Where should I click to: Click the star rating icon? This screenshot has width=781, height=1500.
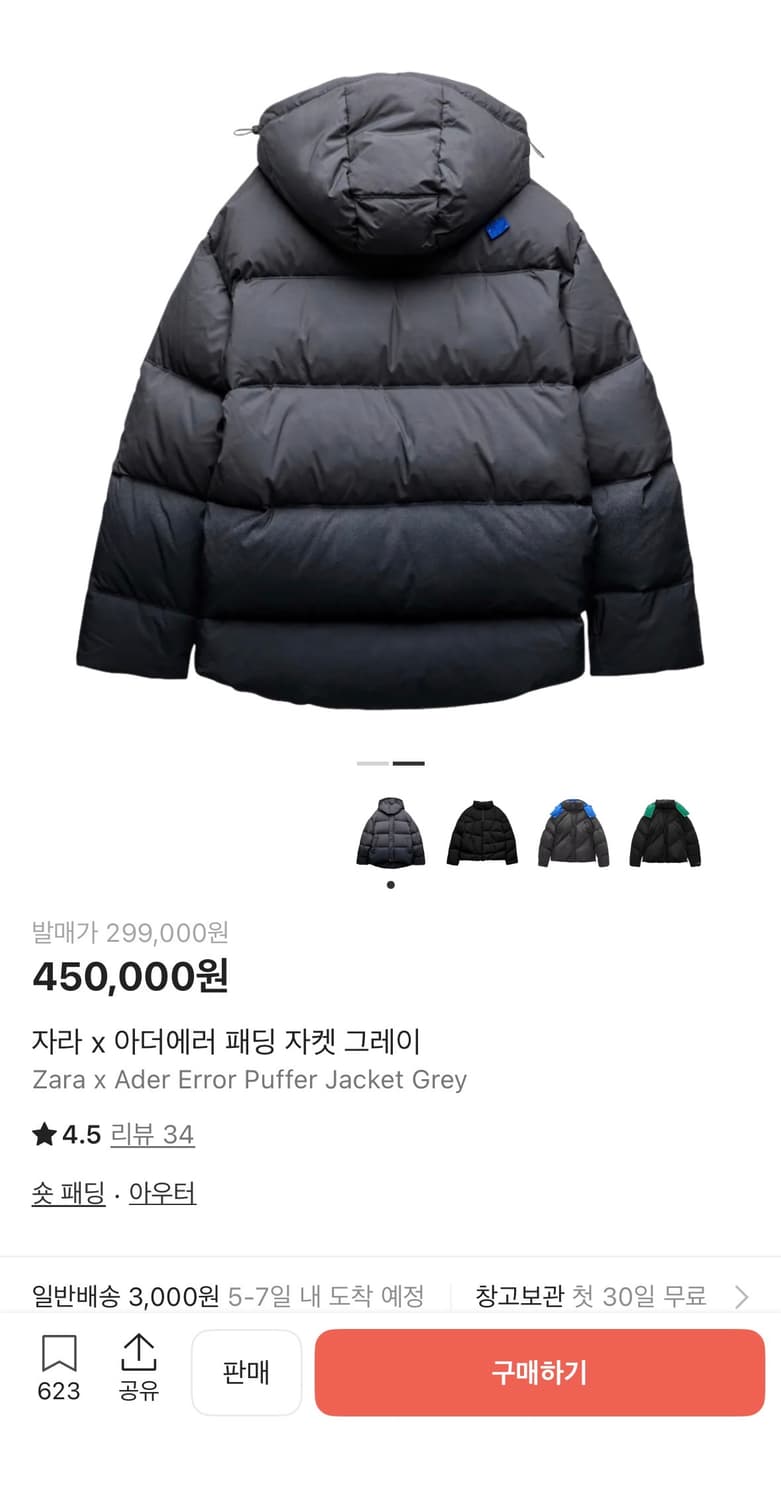click(44, 1135)
